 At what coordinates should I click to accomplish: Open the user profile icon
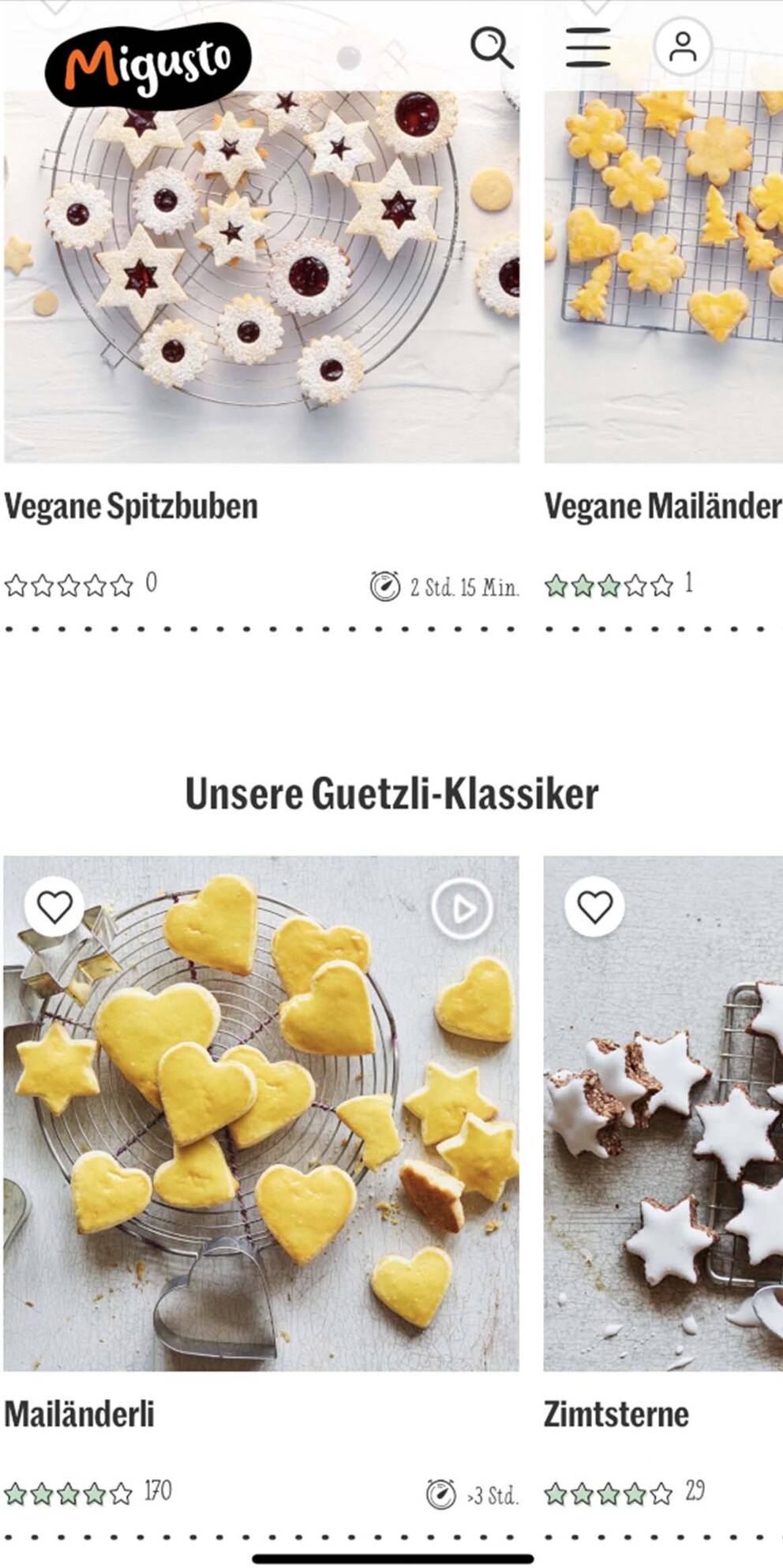tap(683, 47)
